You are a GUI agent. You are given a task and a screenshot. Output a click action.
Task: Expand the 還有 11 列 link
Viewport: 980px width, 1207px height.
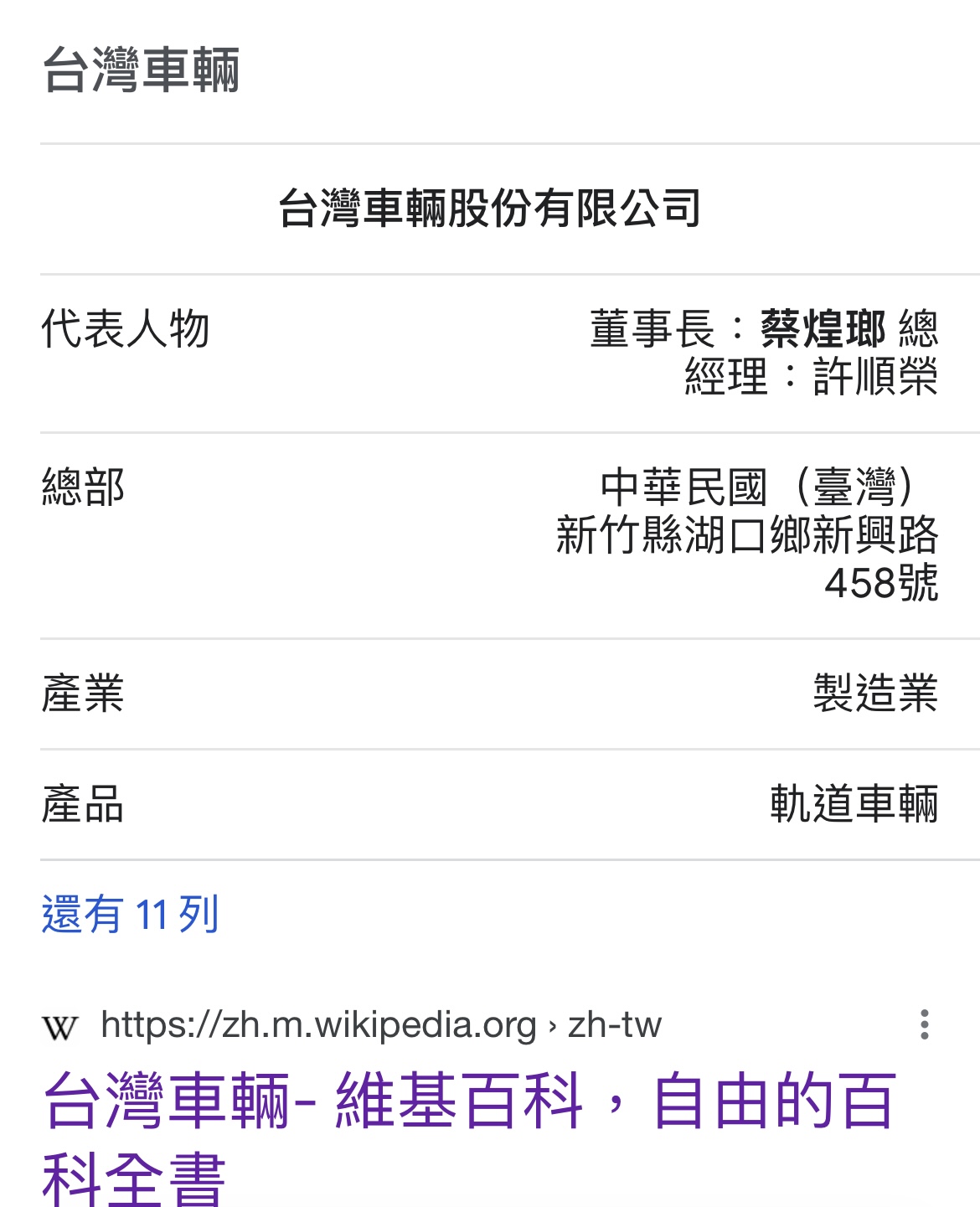(x=131, y=914)
